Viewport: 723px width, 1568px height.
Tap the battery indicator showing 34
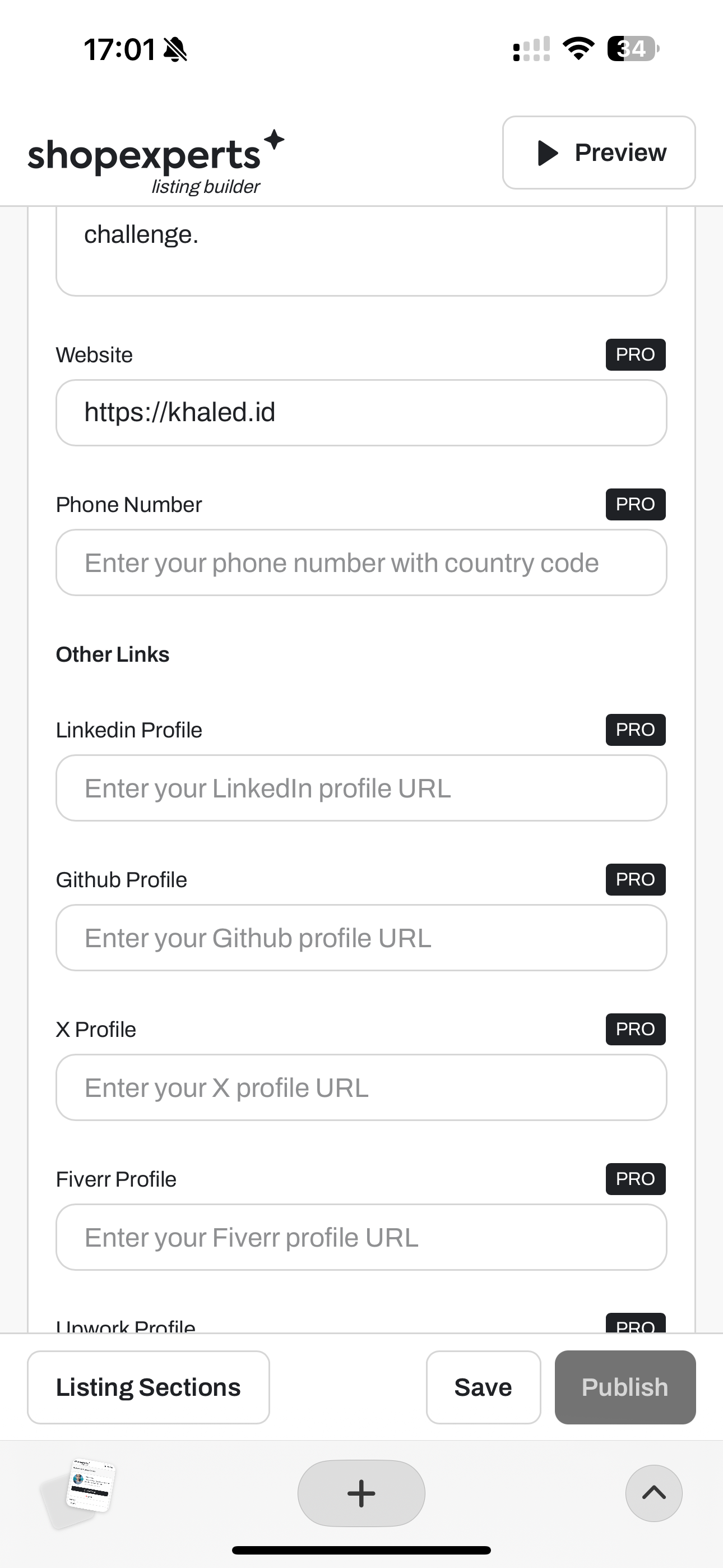click(631, 49)
